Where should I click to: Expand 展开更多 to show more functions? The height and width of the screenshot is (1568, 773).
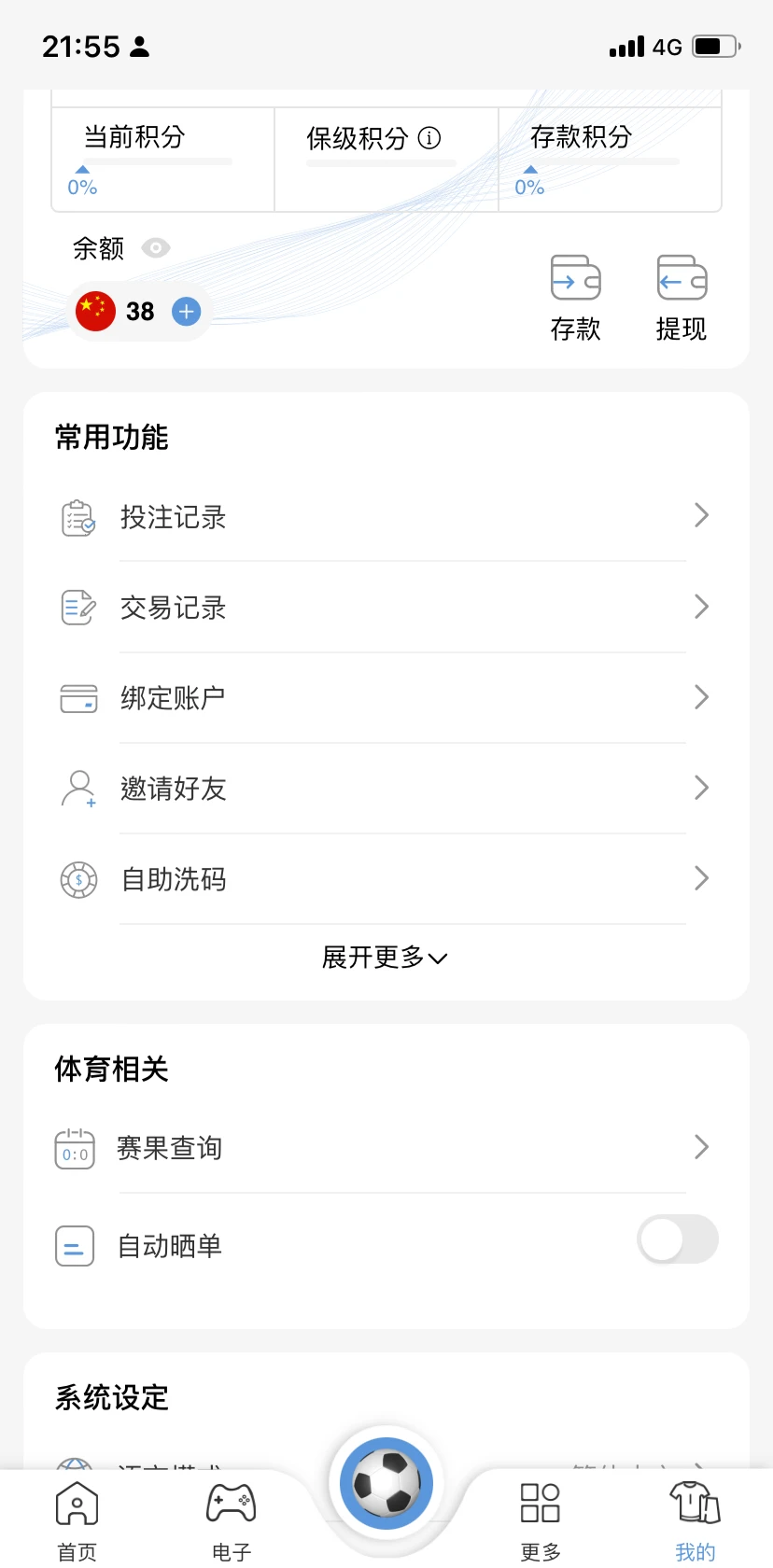click(385, 958)
